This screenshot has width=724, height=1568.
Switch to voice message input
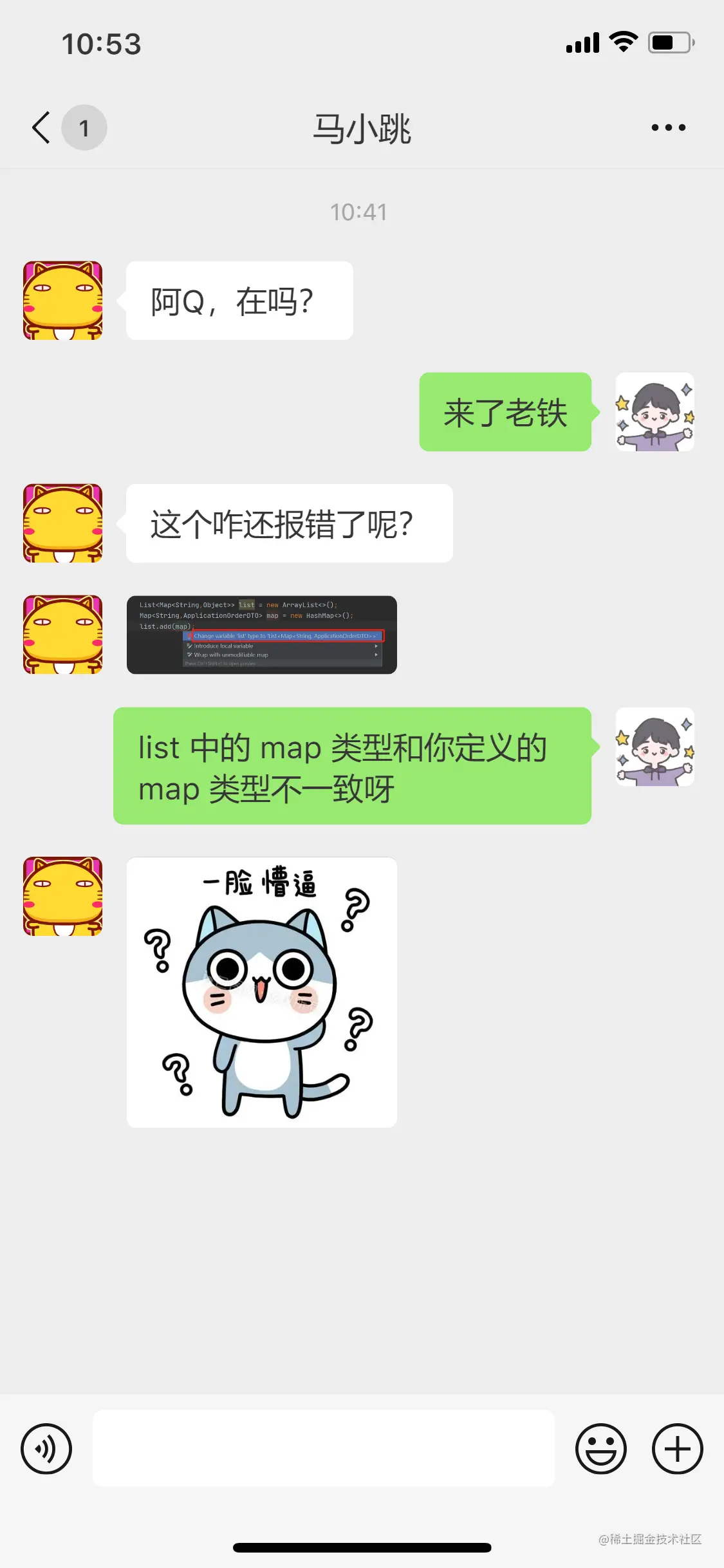tap(46, 1449)
